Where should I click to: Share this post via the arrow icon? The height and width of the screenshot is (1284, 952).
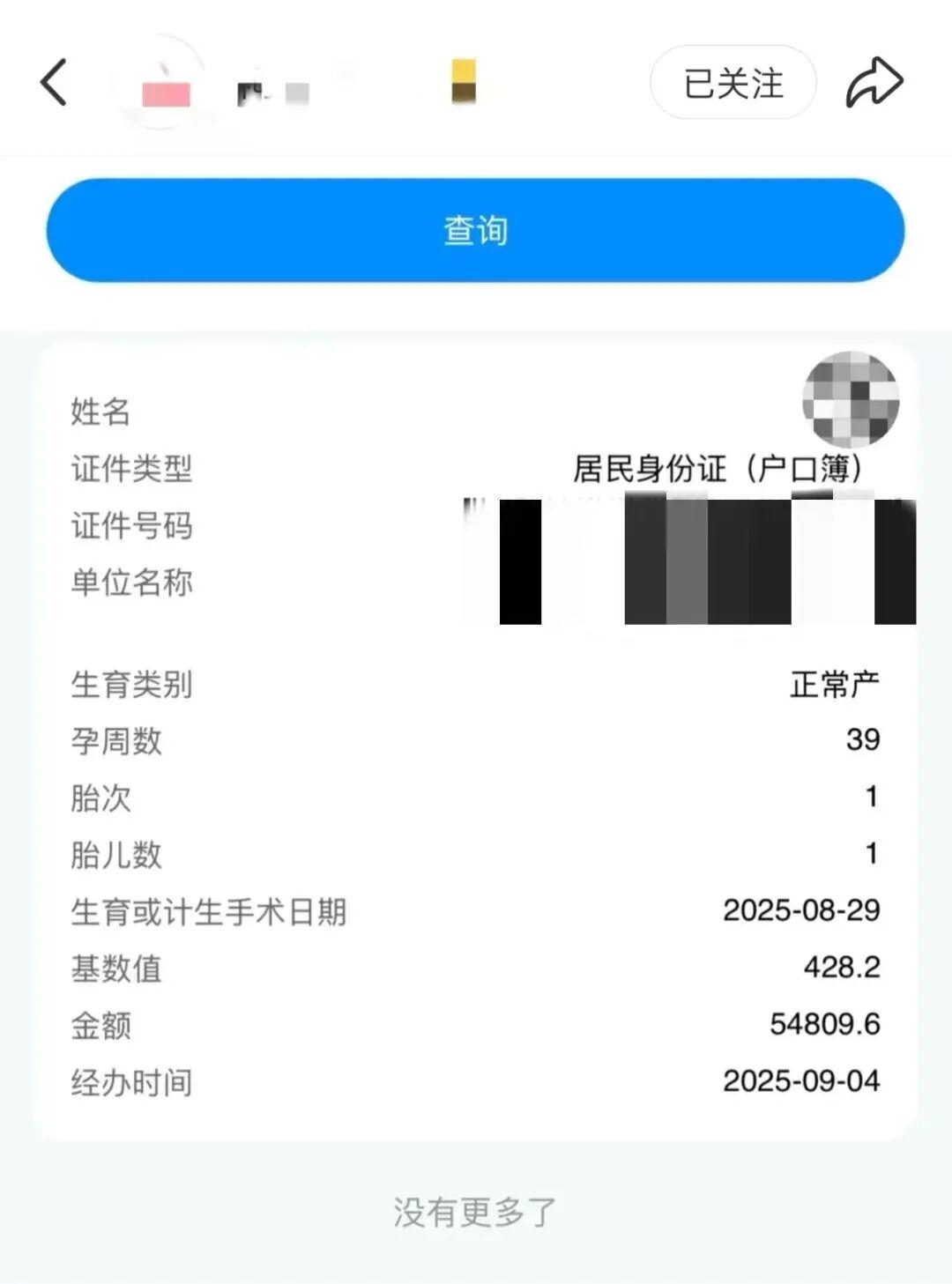pos(874,83)
